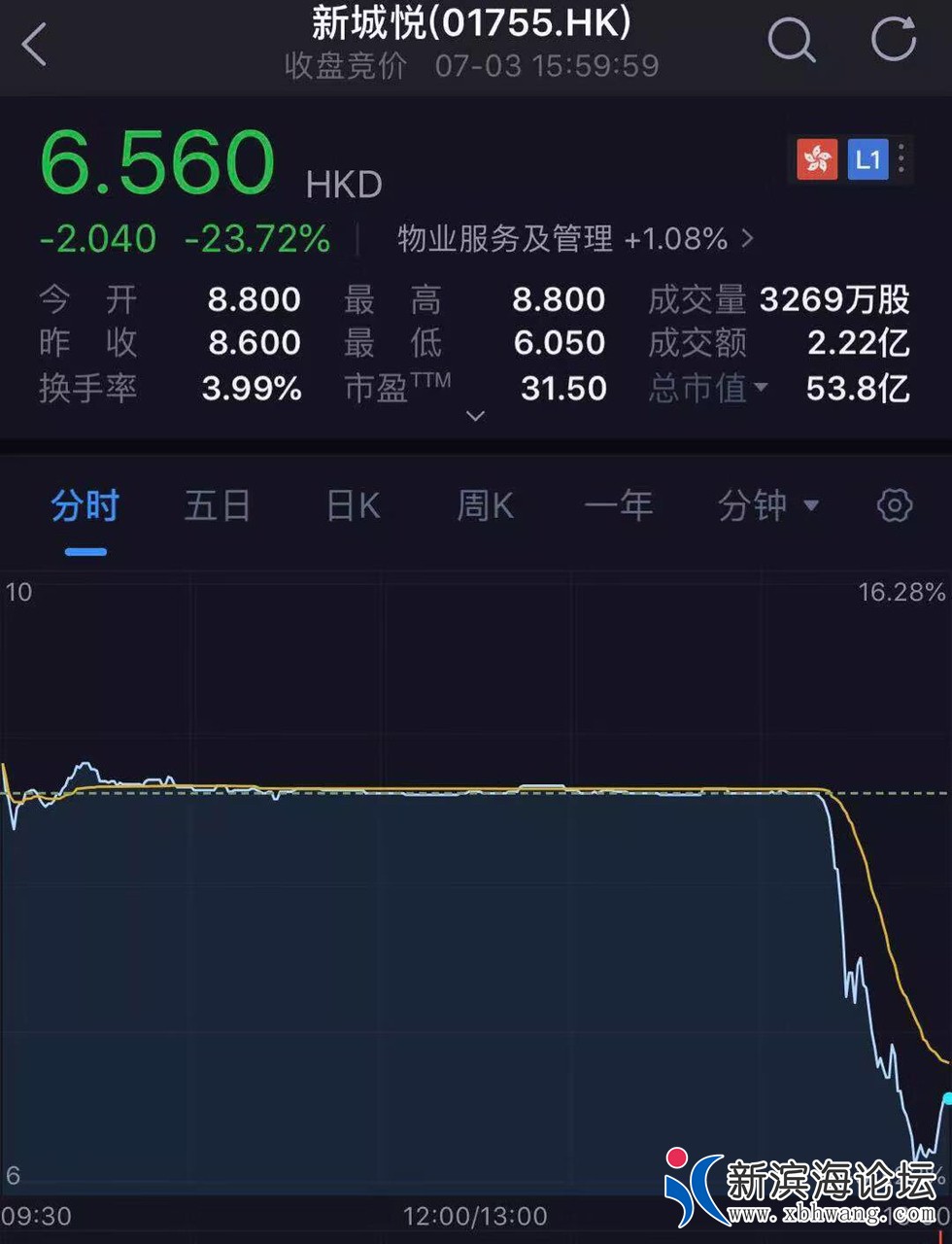Switch to the 一年 chart tab
The height and width of the screenshot is (1244, 952).
pyautogui.click(x=618, y=506)
